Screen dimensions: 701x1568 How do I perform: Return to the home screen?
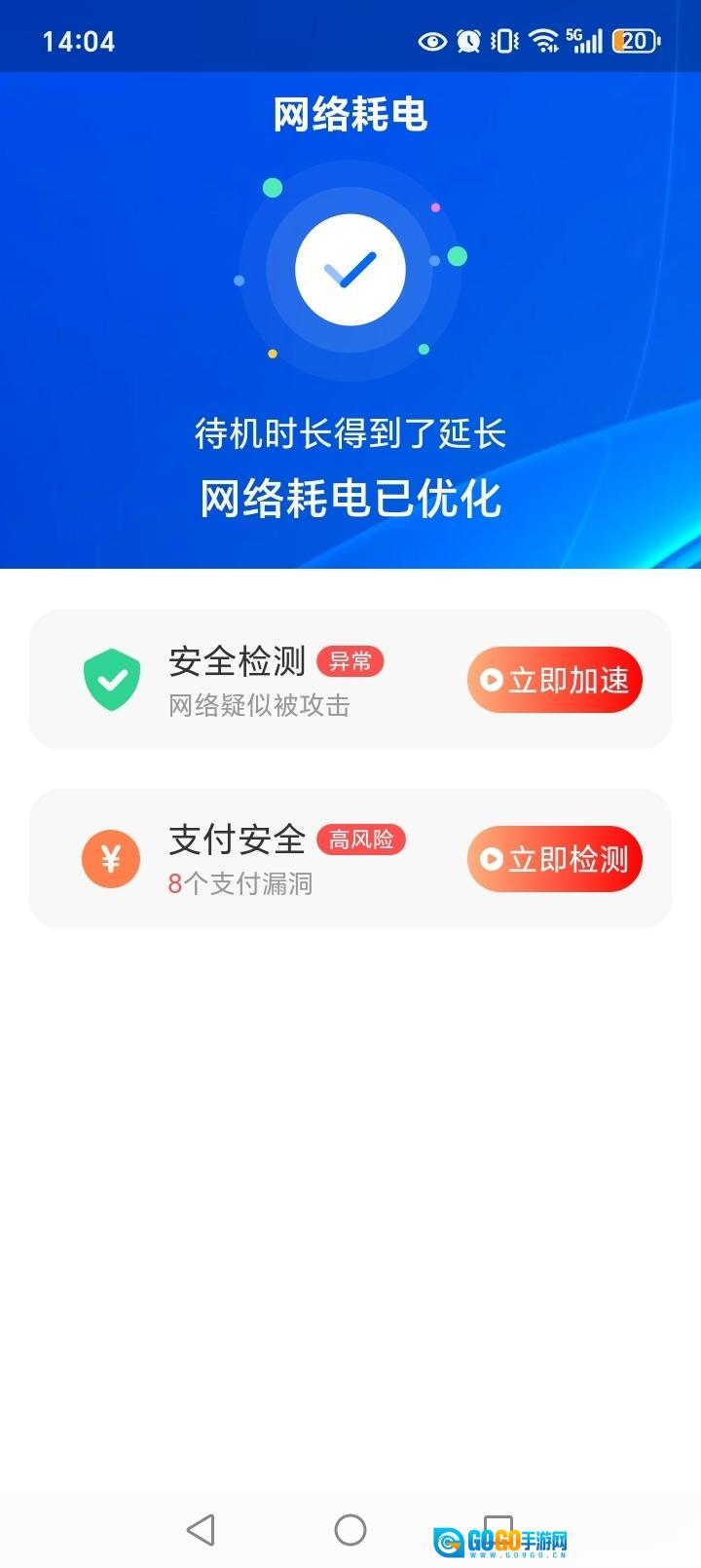350,1529
